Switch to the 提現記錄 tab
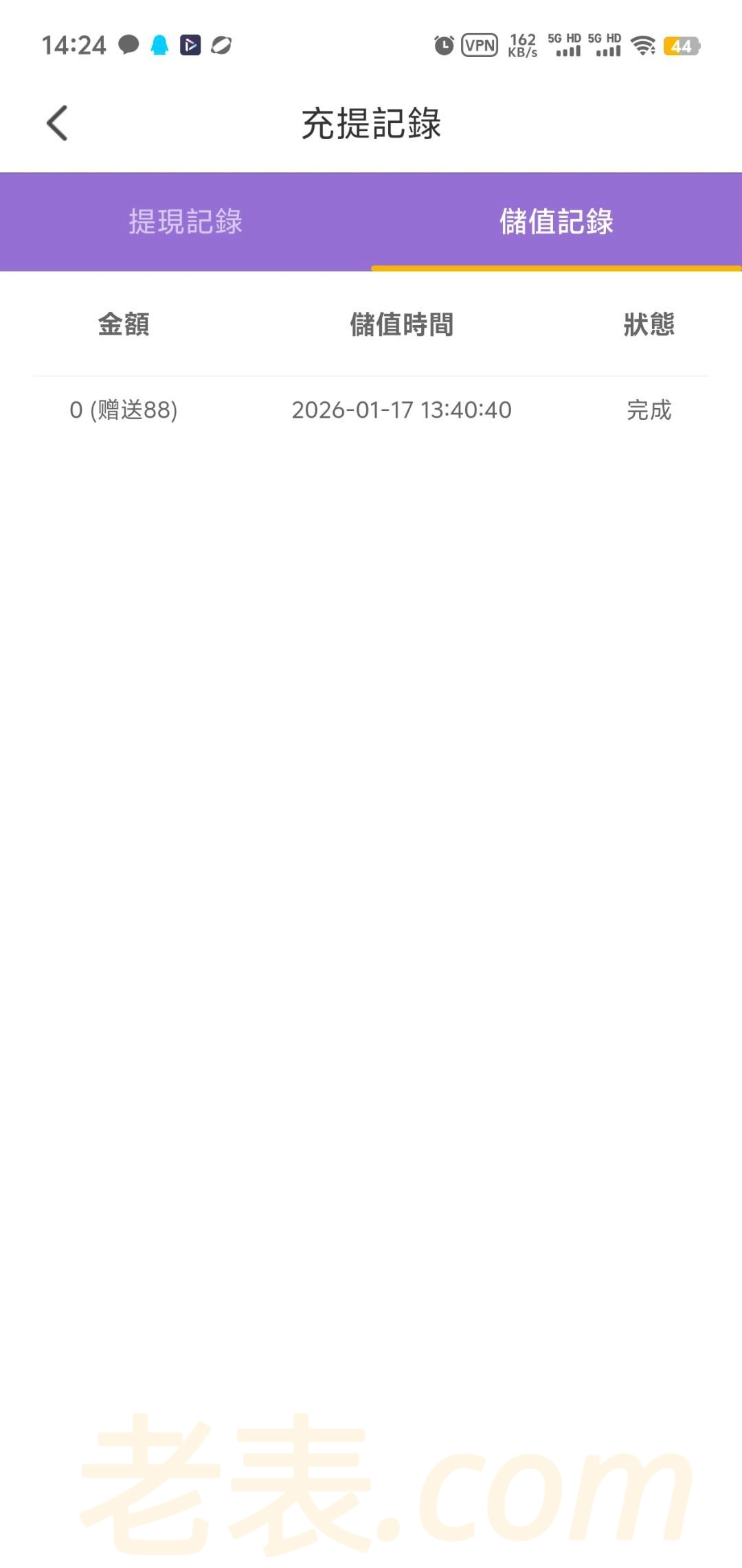The height and width of the screenshot is (1568, 742). click(185, 222)
